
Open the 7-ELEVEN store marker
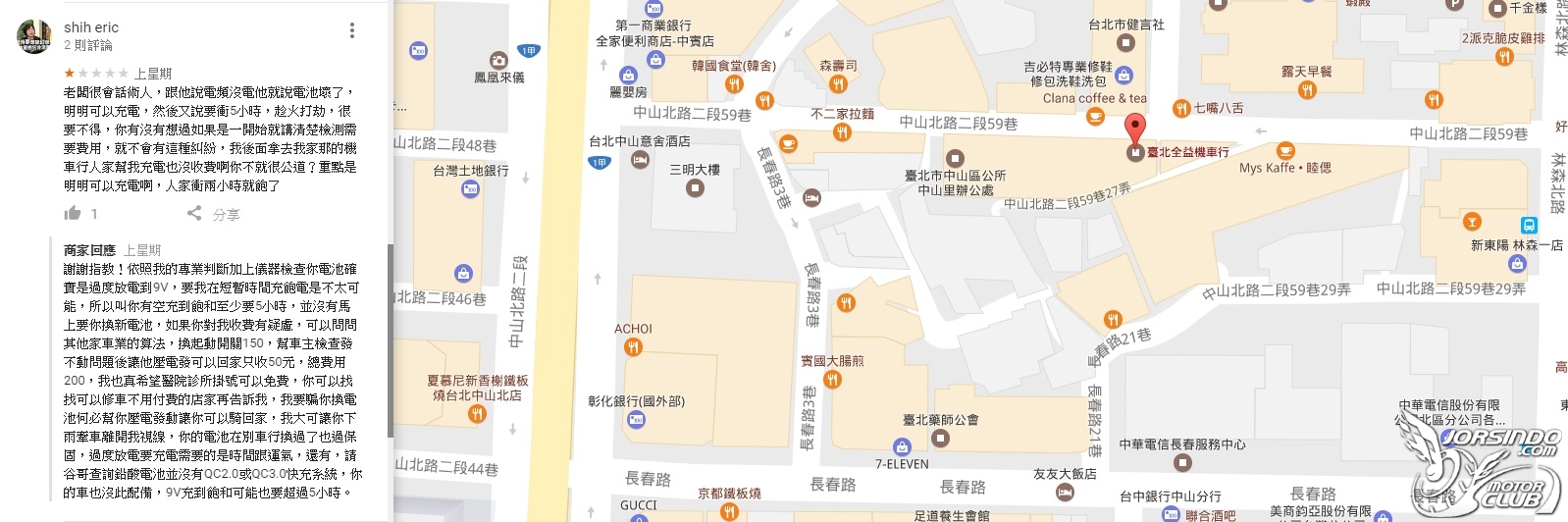coord(902,446)
